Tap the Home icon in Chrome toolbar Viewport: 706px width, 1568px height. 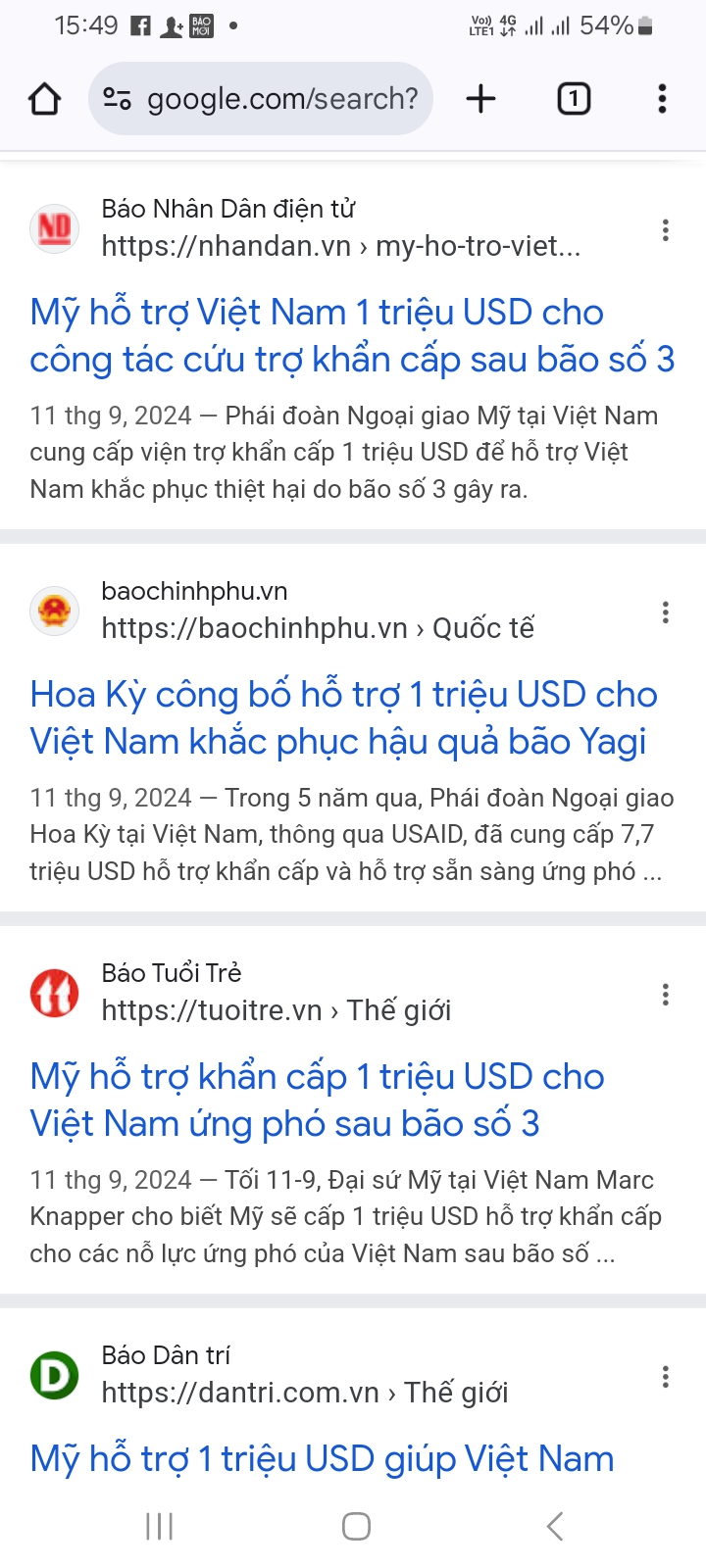click(x=43, y=98)
